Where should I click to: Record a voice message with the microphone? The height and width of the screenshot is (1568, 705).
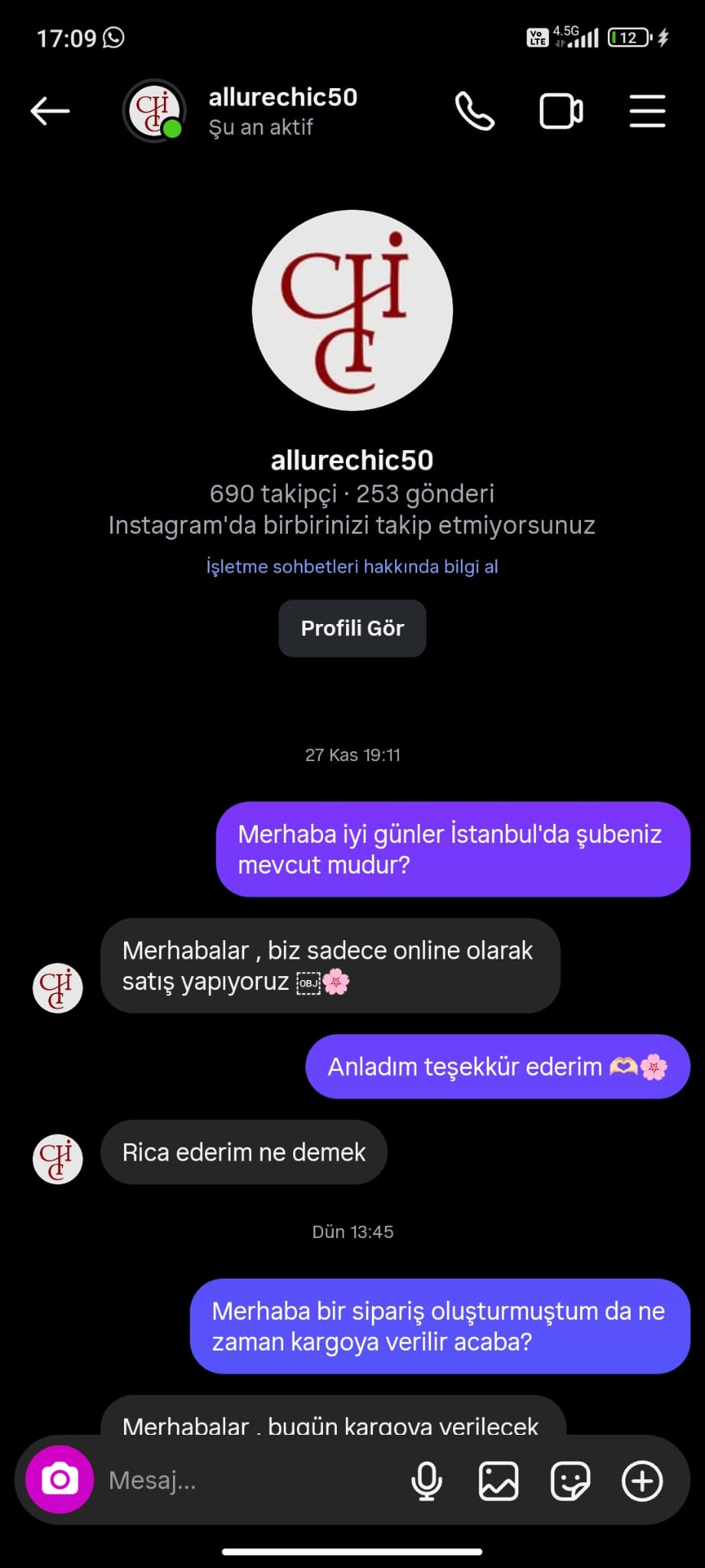click(426, 1480)
